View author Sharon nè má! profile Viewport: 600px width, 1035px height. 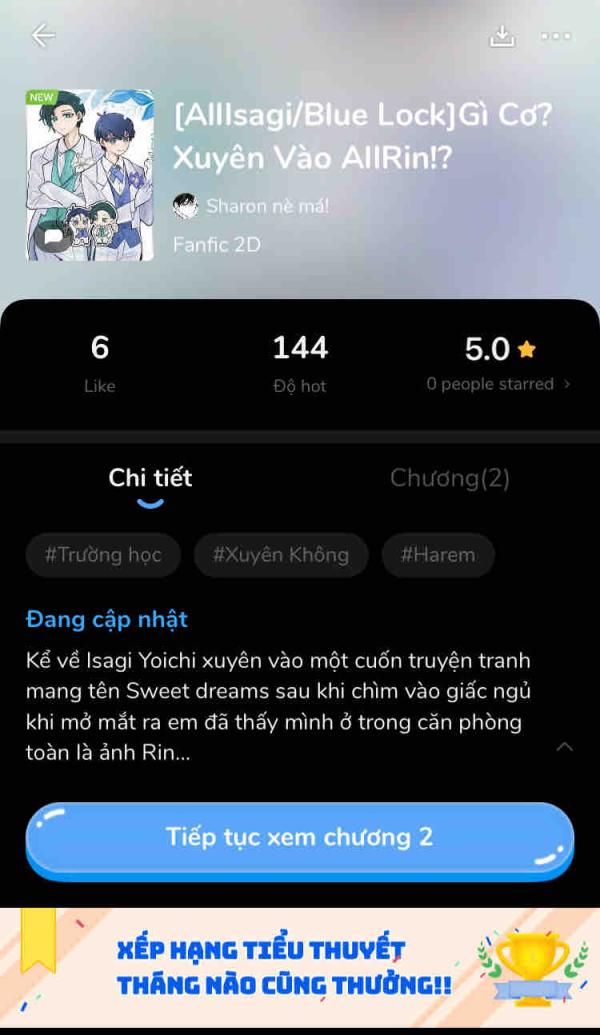coord(266,206)
